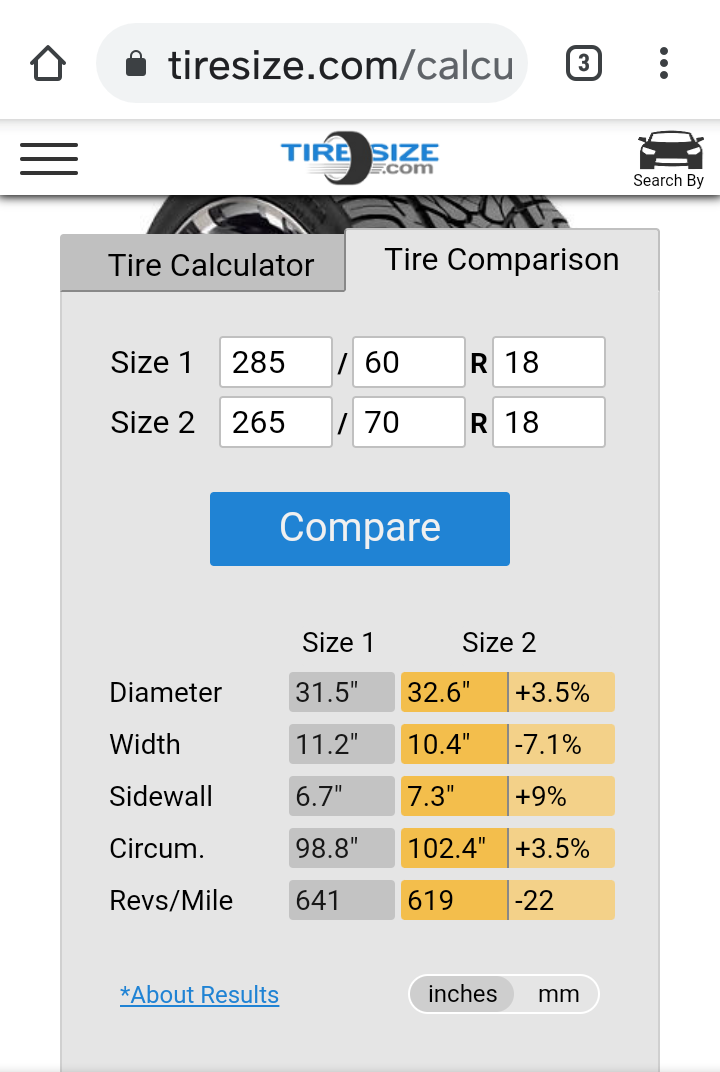
Task: Edit Size 2 aspect ratio field showing 70
Action: 408,422
